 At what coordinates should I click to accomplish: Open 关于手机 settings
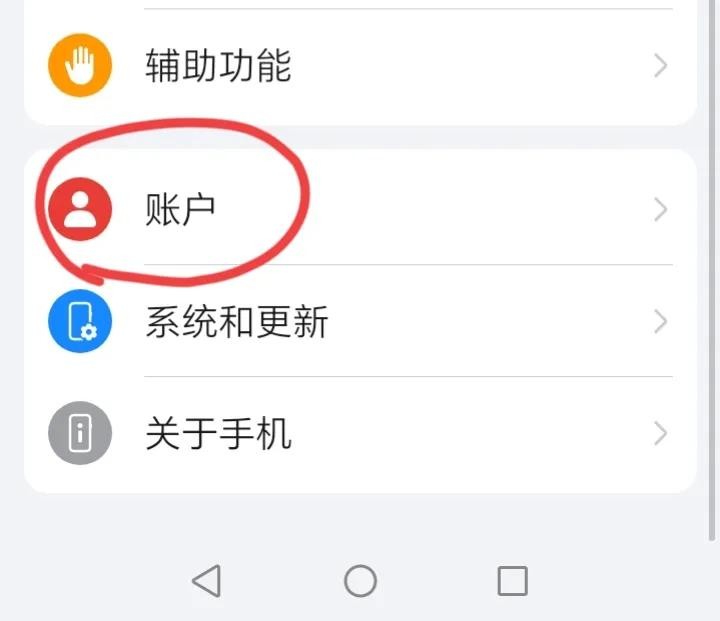coord(360,434)
